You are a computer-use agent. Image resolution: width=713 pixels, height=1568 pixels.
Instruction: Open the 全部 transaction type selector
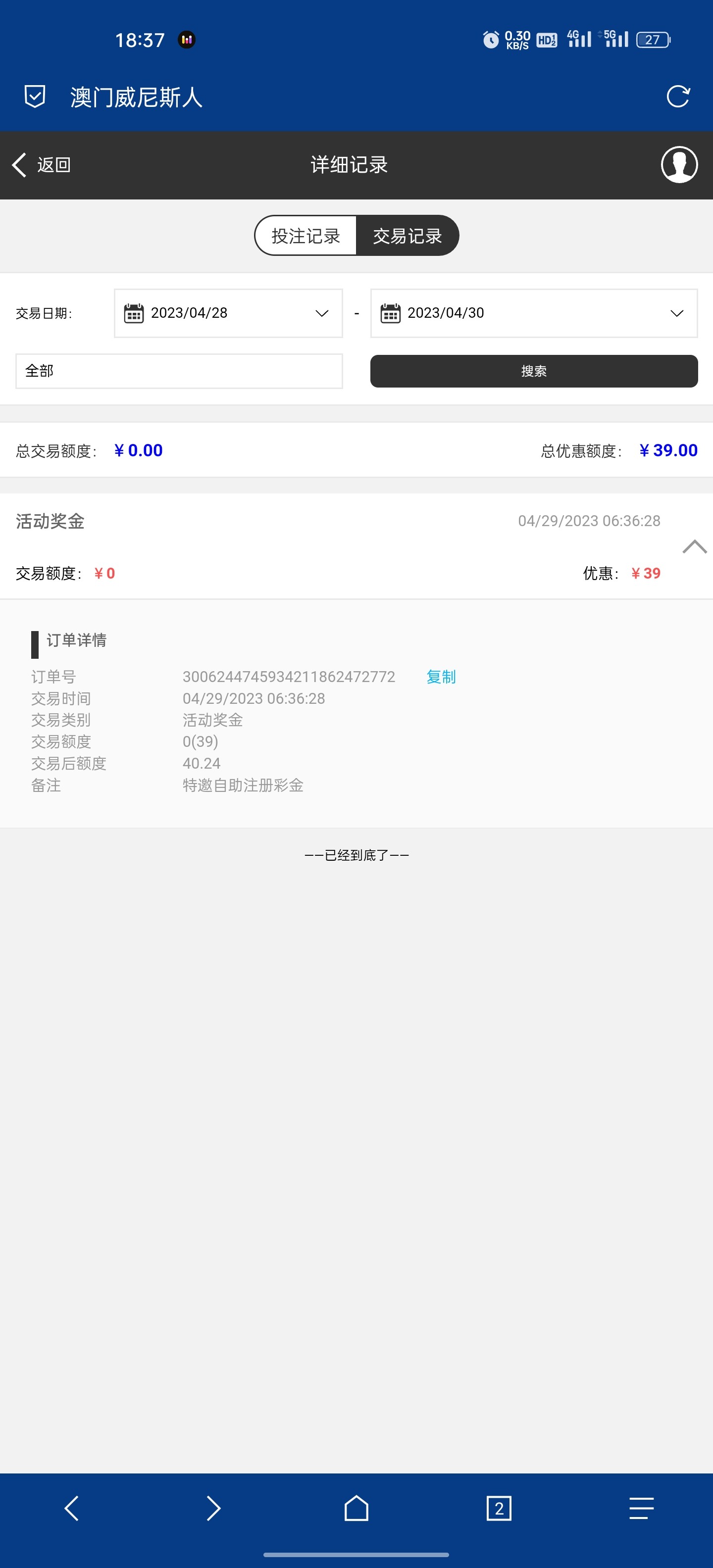click(179, 371)
